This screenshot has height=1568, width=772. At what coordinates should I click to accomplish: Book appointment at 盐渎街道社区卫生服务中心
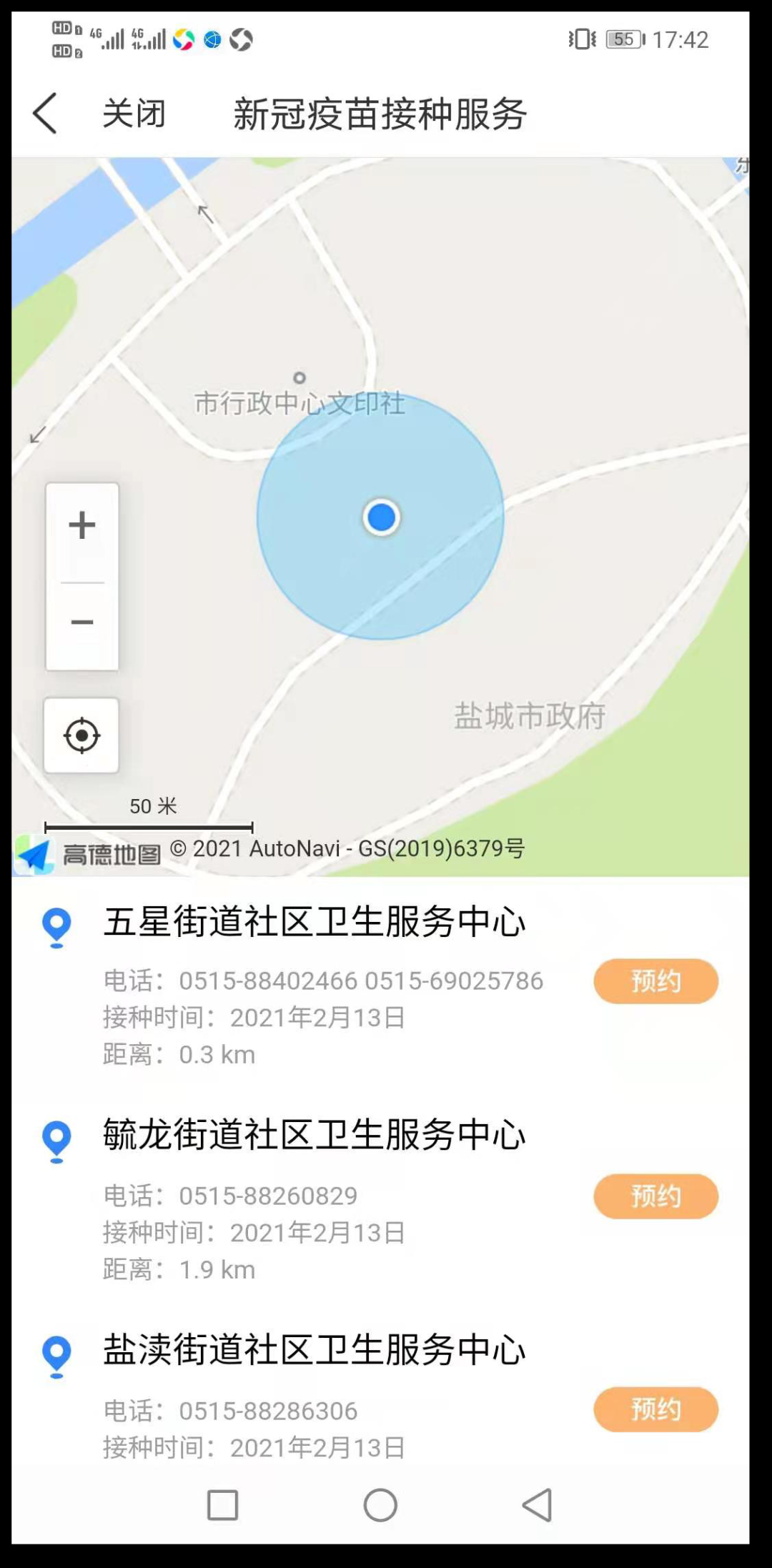pyautogui.click(x=655, y=1409)
